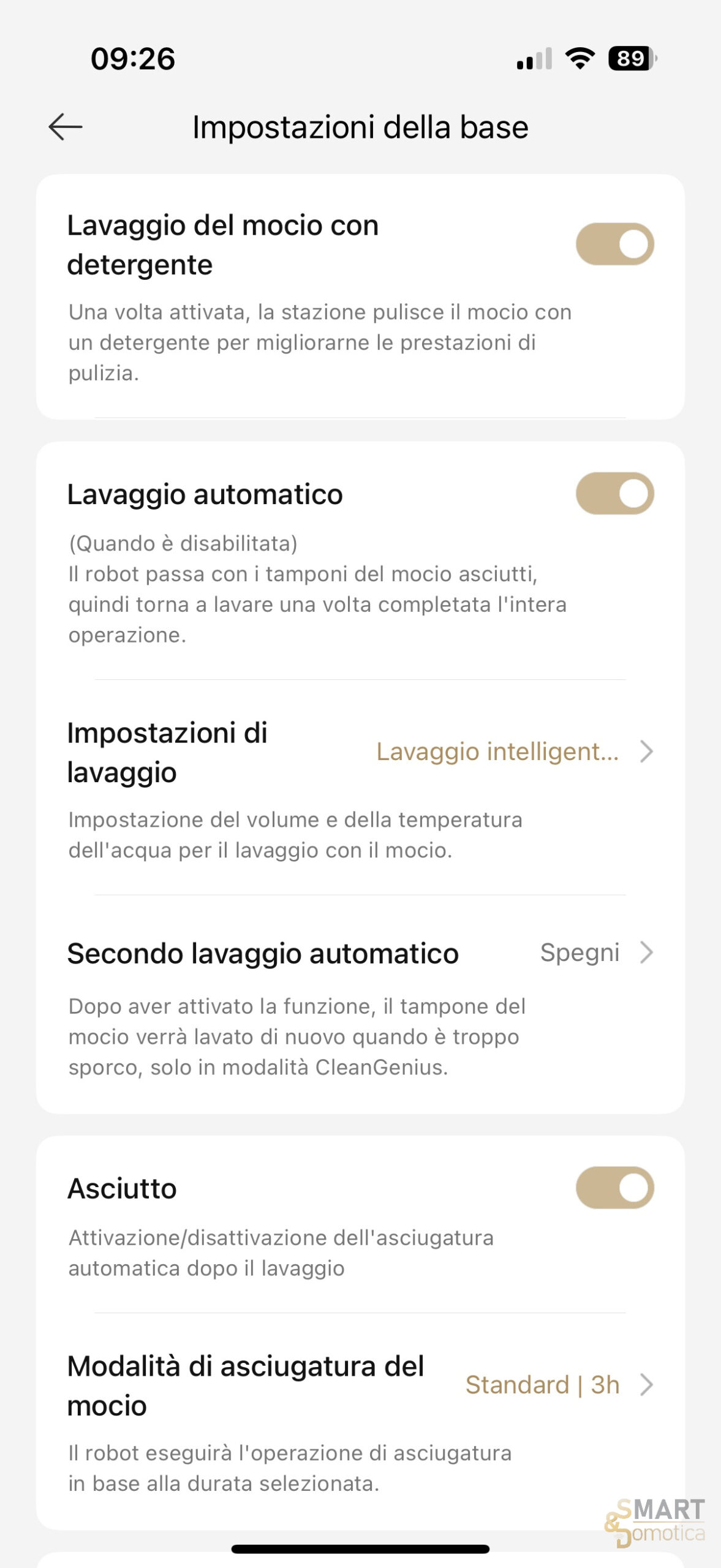
Task: Turn off Lavaggio automatico switch
Action: [614, 493]
